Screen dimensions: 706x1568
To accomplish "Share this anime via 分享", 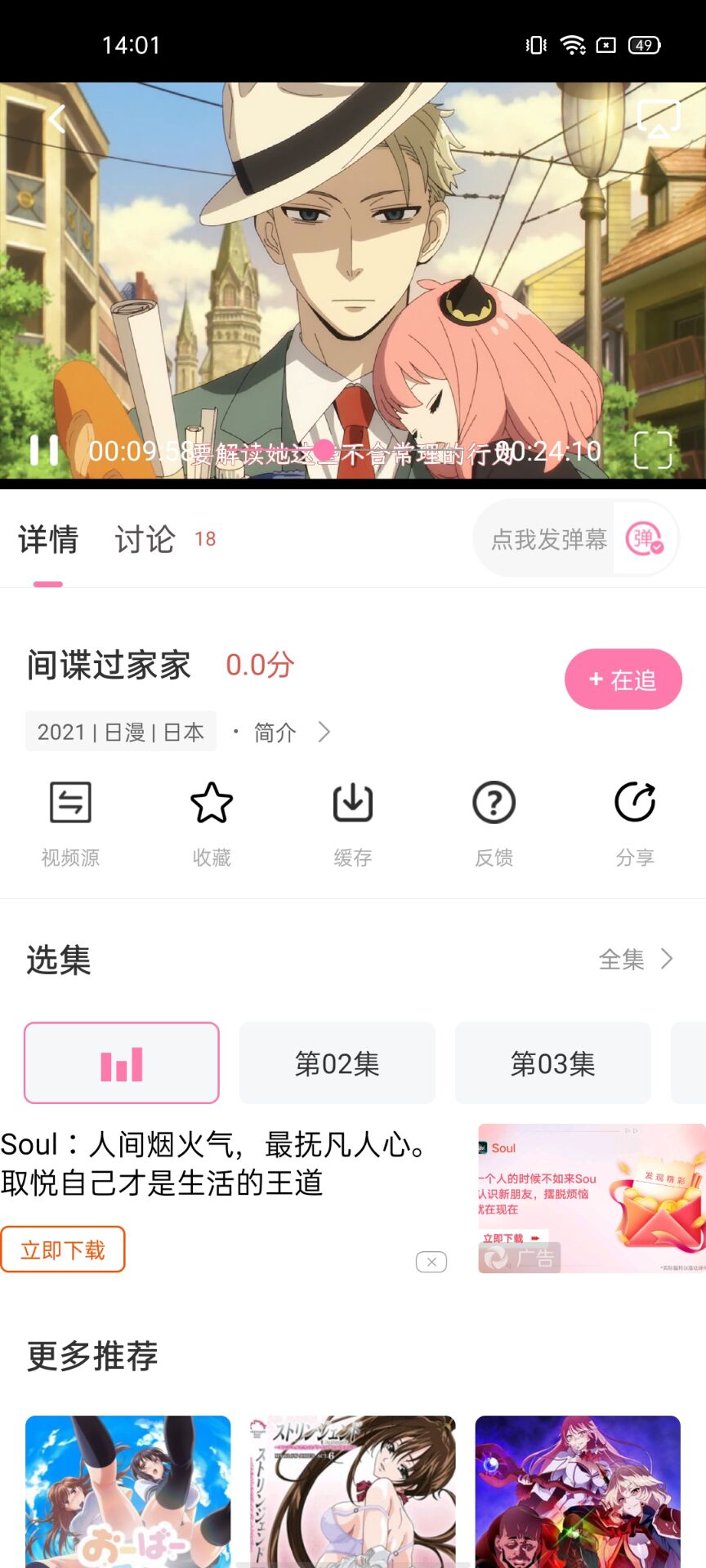I will (x=635, y=821).
